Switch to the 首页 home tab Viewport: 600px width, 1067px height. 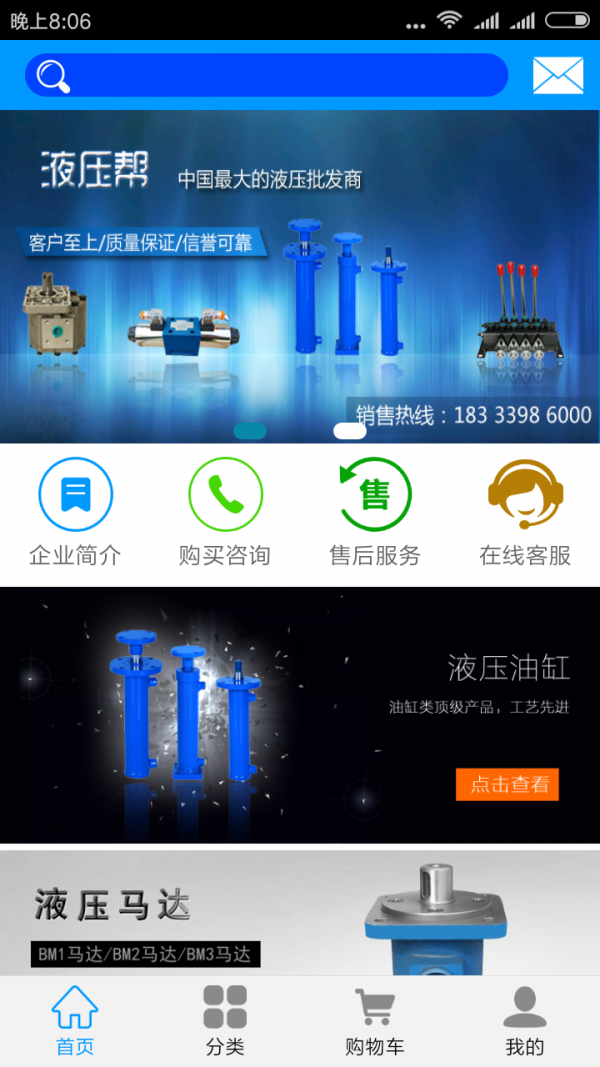75,1021
